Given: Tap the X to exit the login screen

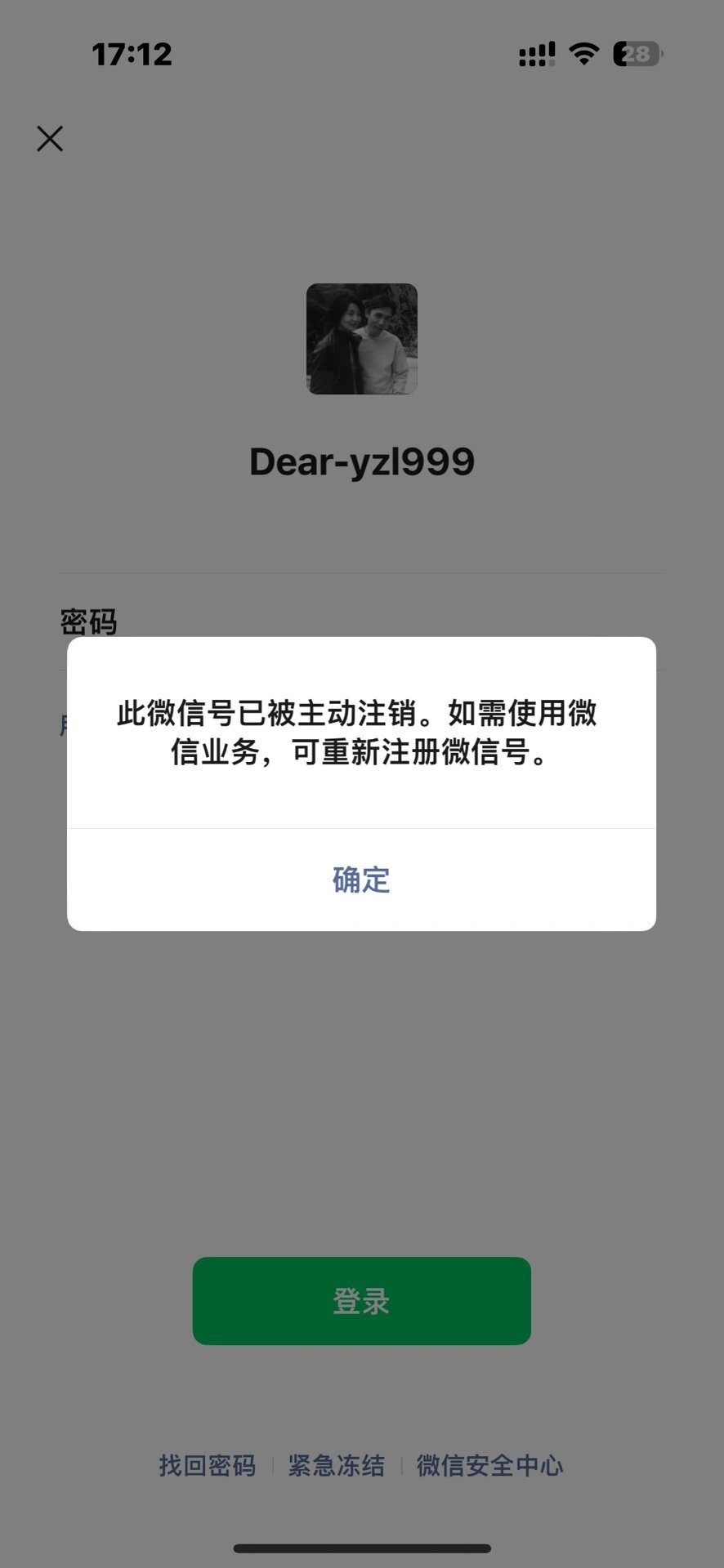Looking at the screenshot, I should (x=49, y=139).
